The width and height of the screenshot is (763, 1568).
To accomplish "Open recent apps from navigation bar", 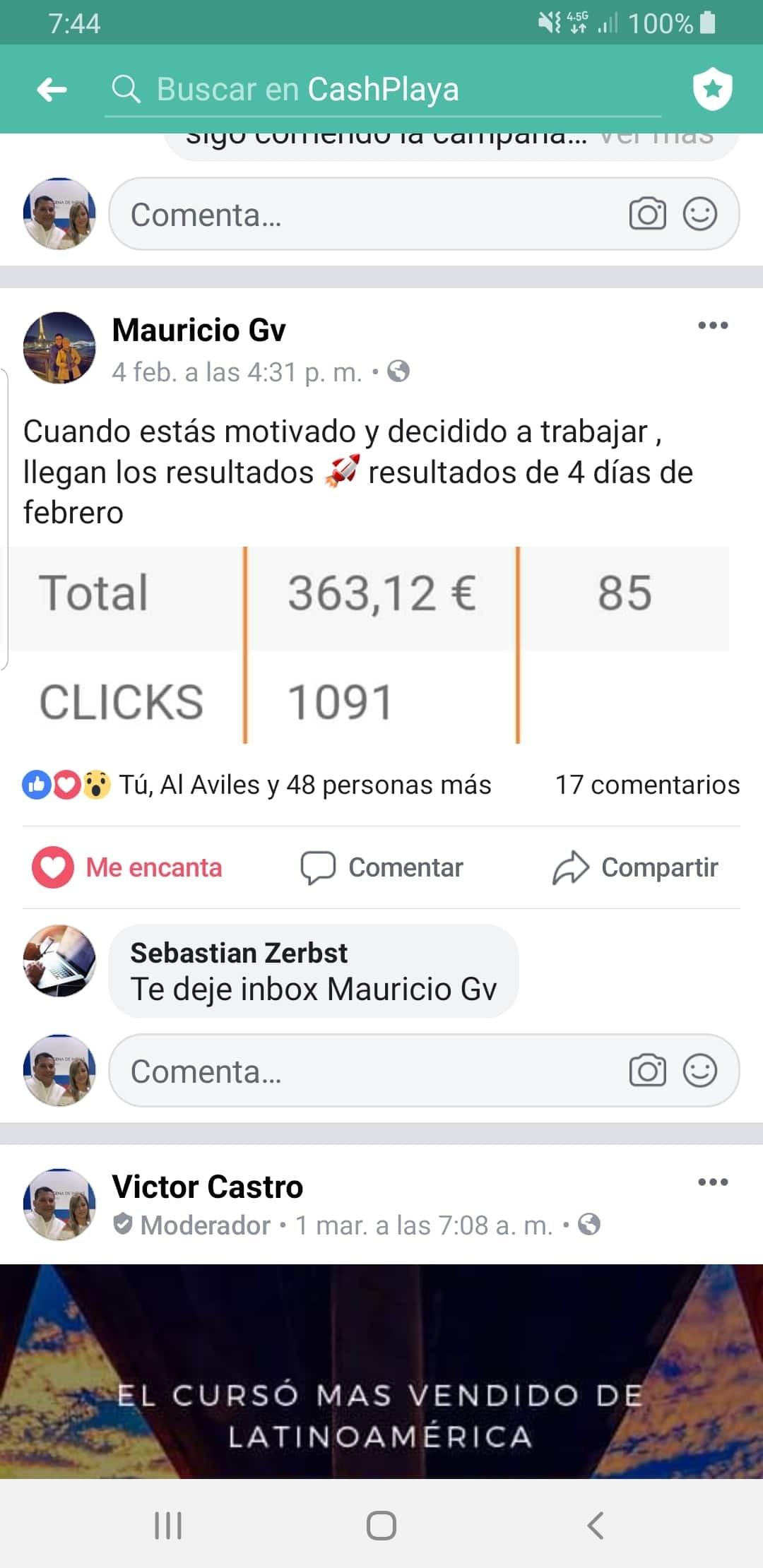I will pyautogui.click(x=168, y=1526).
